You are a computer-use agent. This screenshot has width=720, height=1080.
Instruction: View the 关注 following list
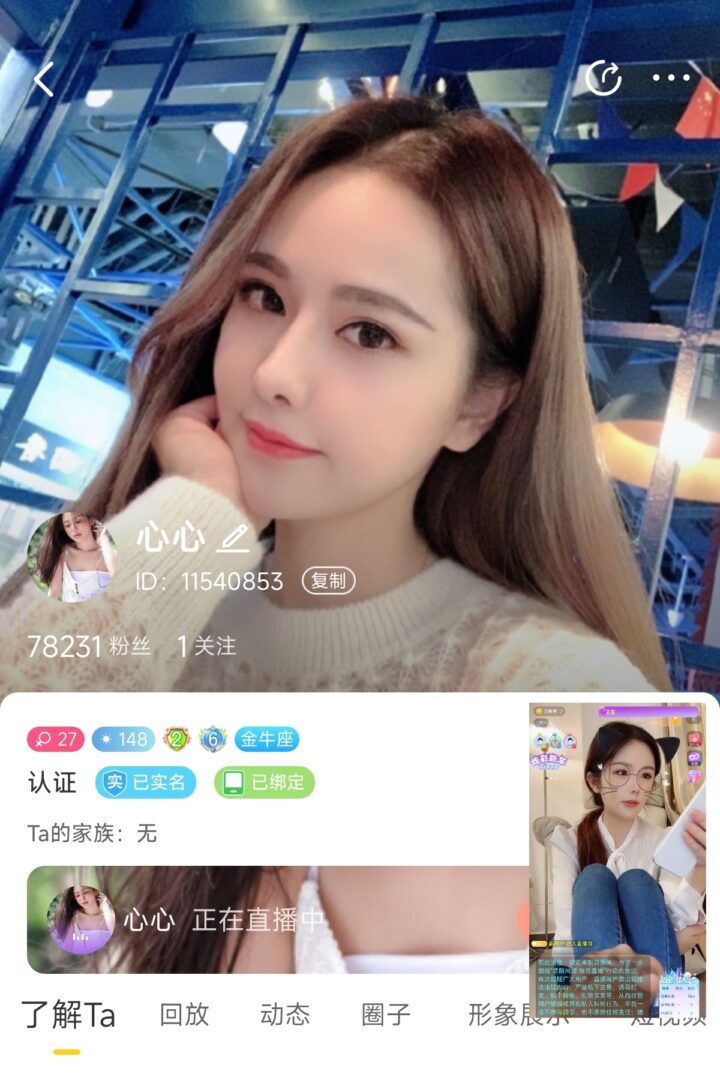click(207, 647)
